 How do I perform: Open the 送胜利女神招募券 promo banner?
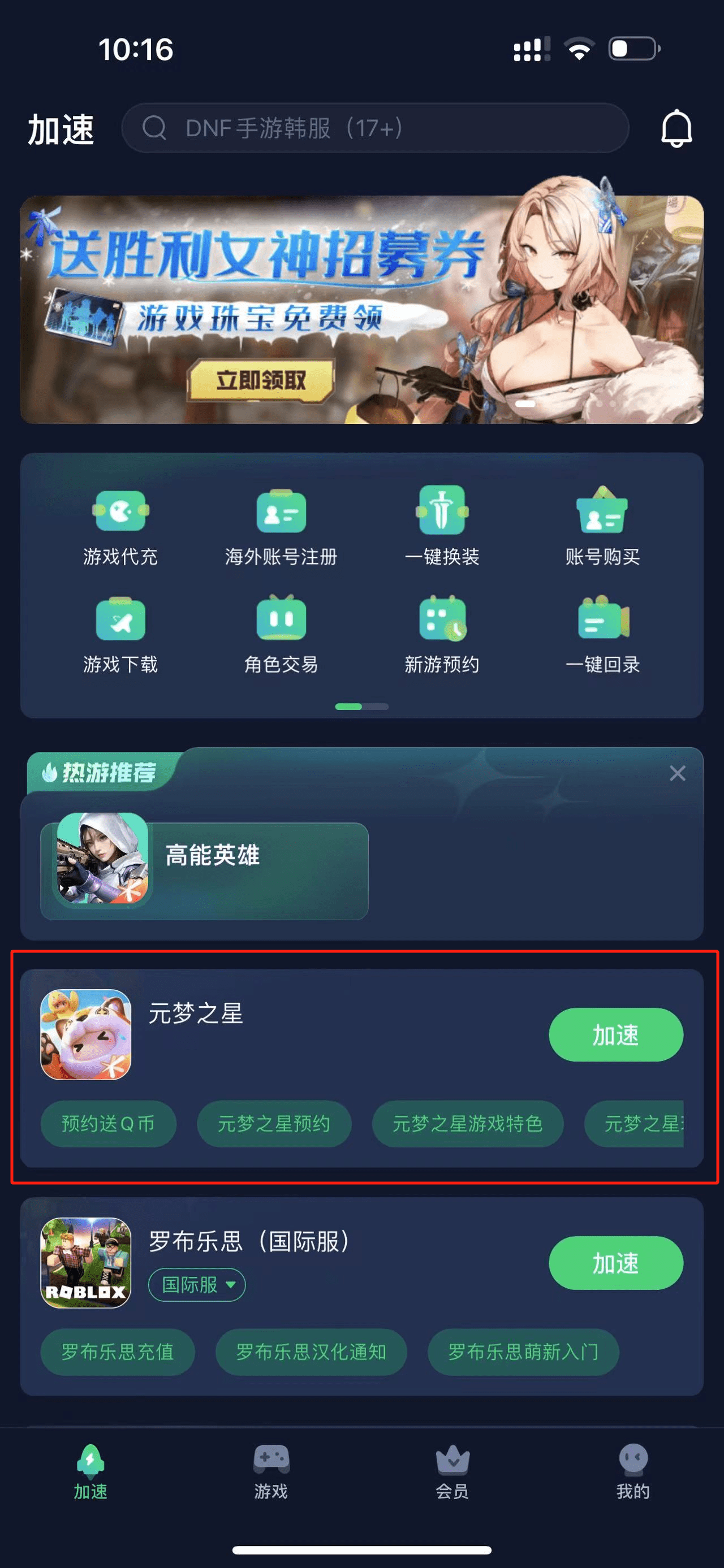point(361,309)
